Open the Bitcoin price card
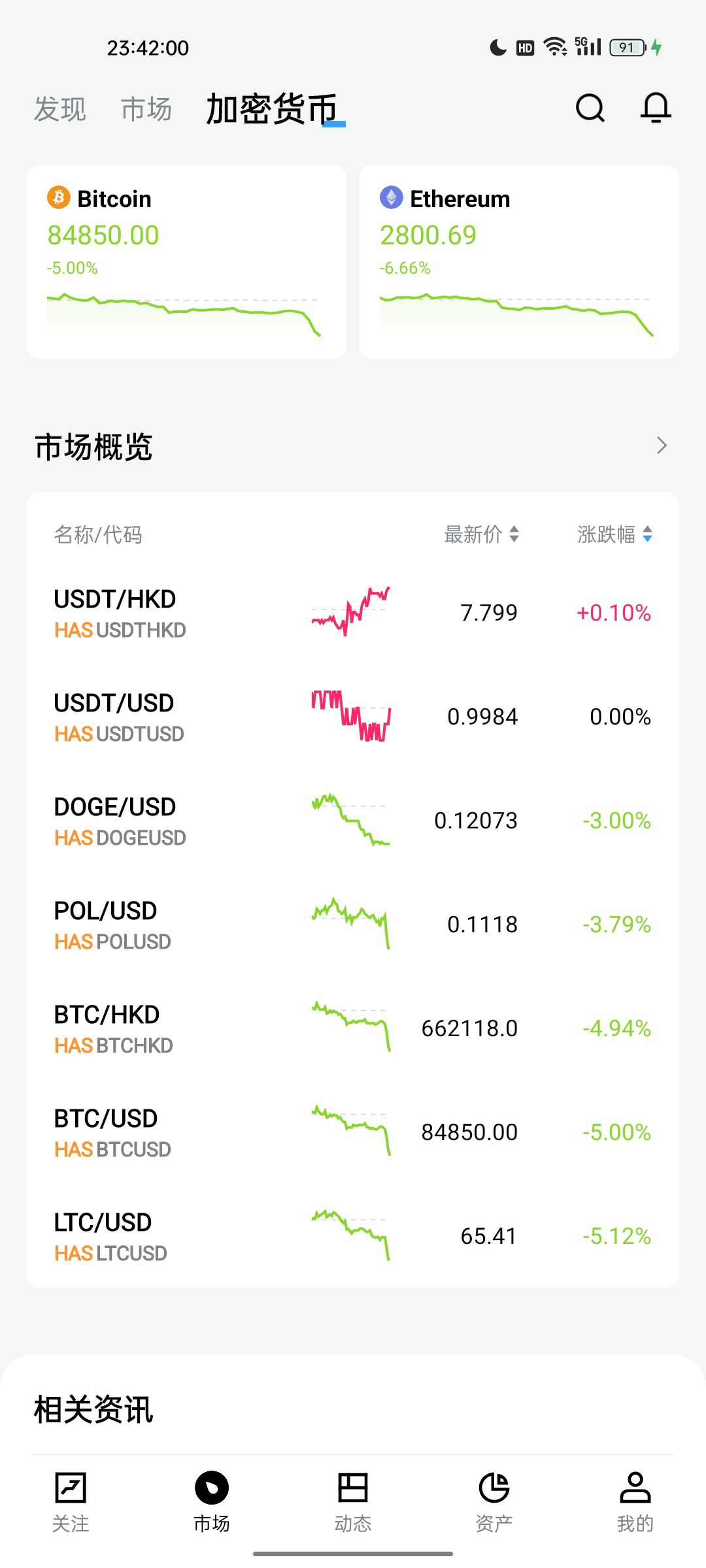706x1568 pixels. point(186,261)
